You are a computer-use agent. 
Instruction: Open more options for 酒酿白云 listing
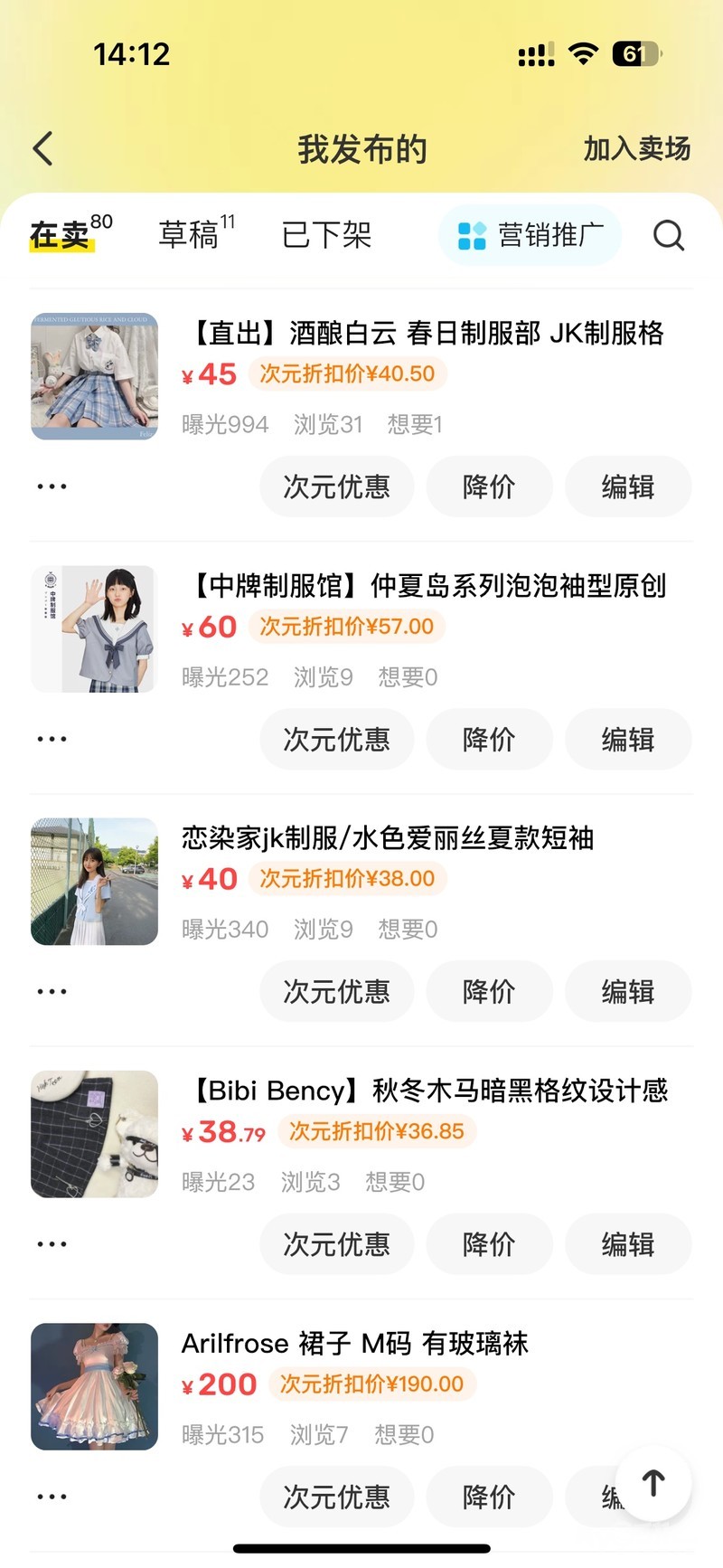pos(52,486)
